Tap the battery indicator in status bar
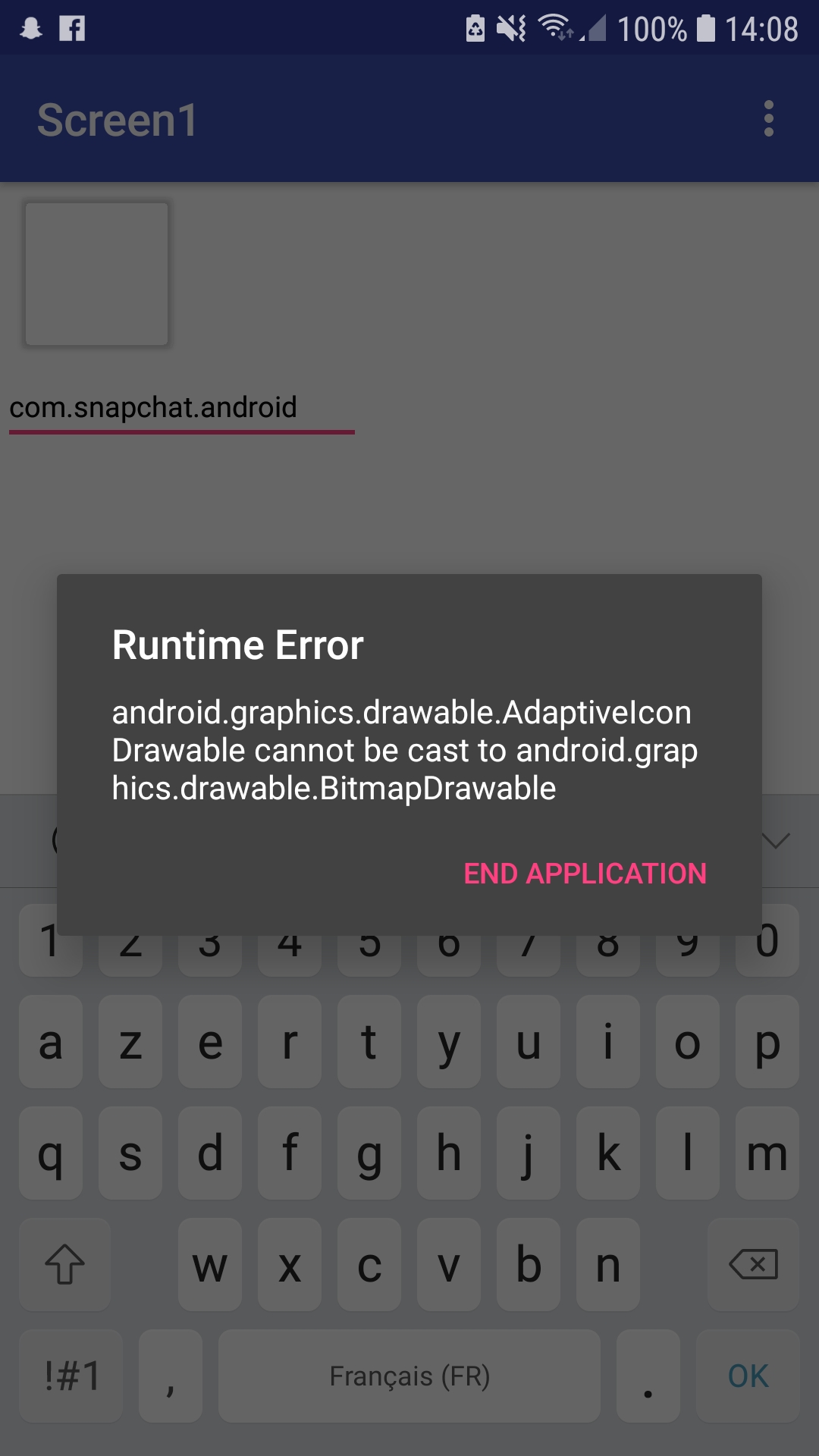Image resolution: width=819 pixels, height=1456 pixels. coord(706,29)
